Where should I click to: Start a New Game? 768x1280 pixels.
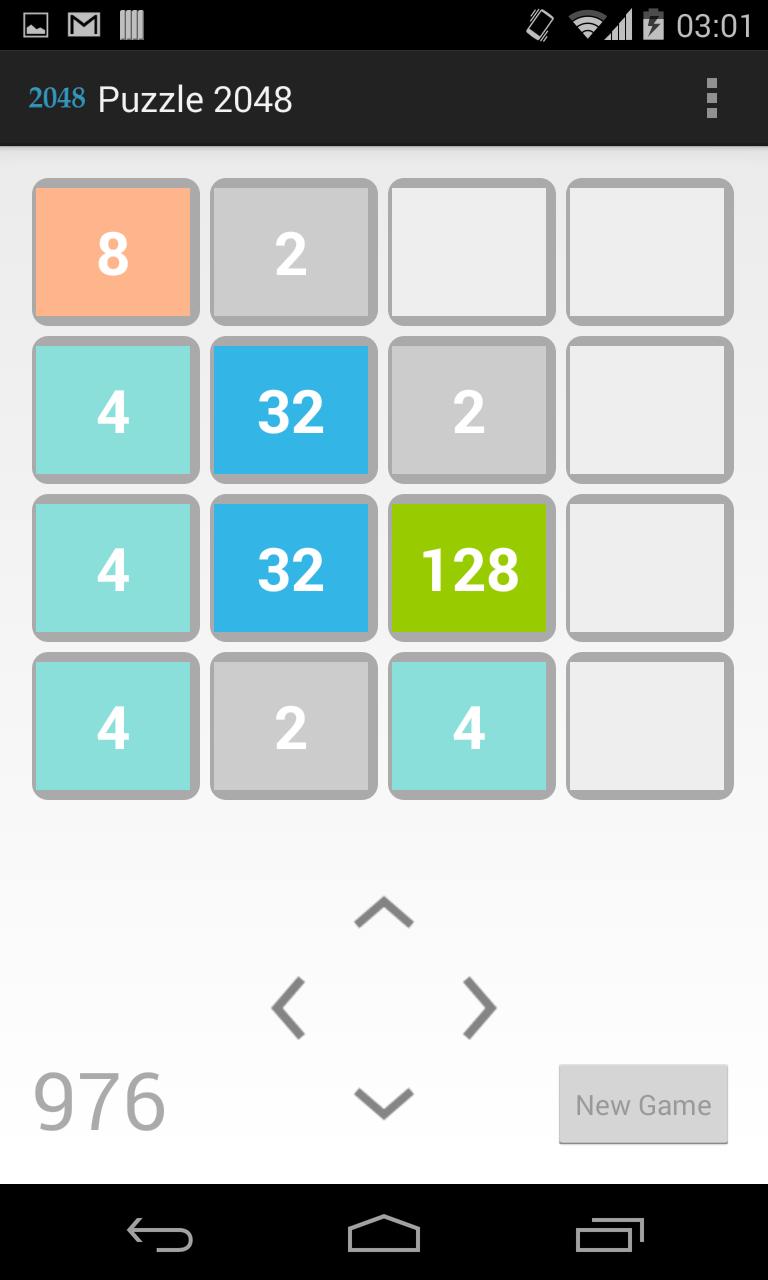643,1104
